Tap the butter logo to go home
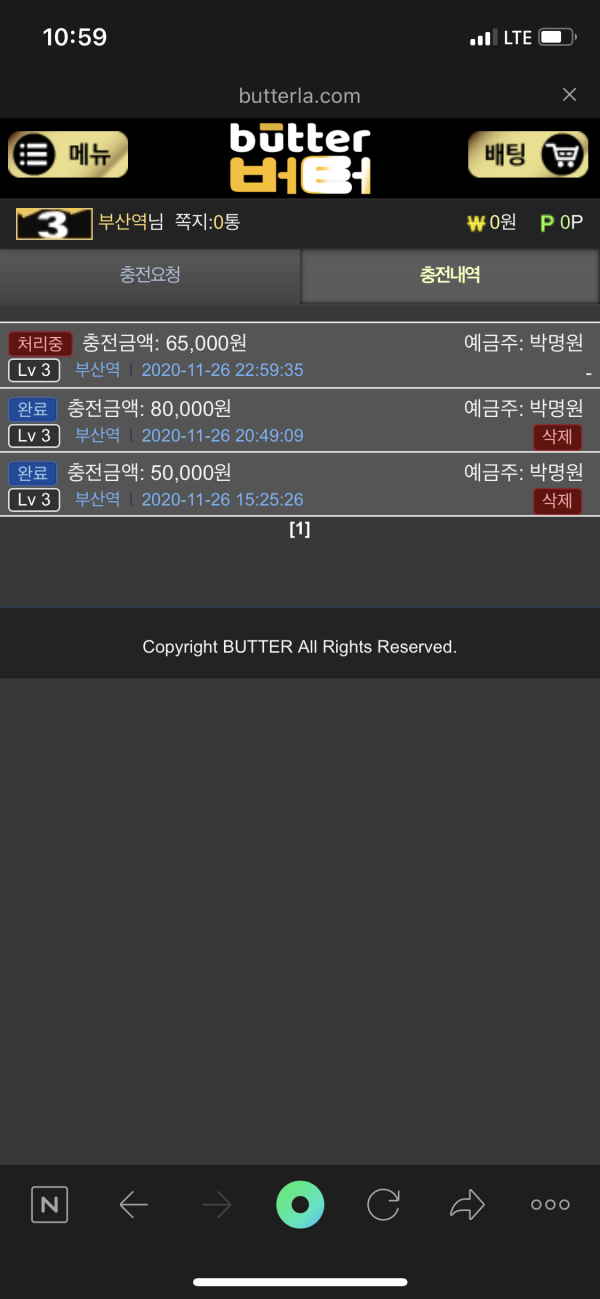 (299, 157)
